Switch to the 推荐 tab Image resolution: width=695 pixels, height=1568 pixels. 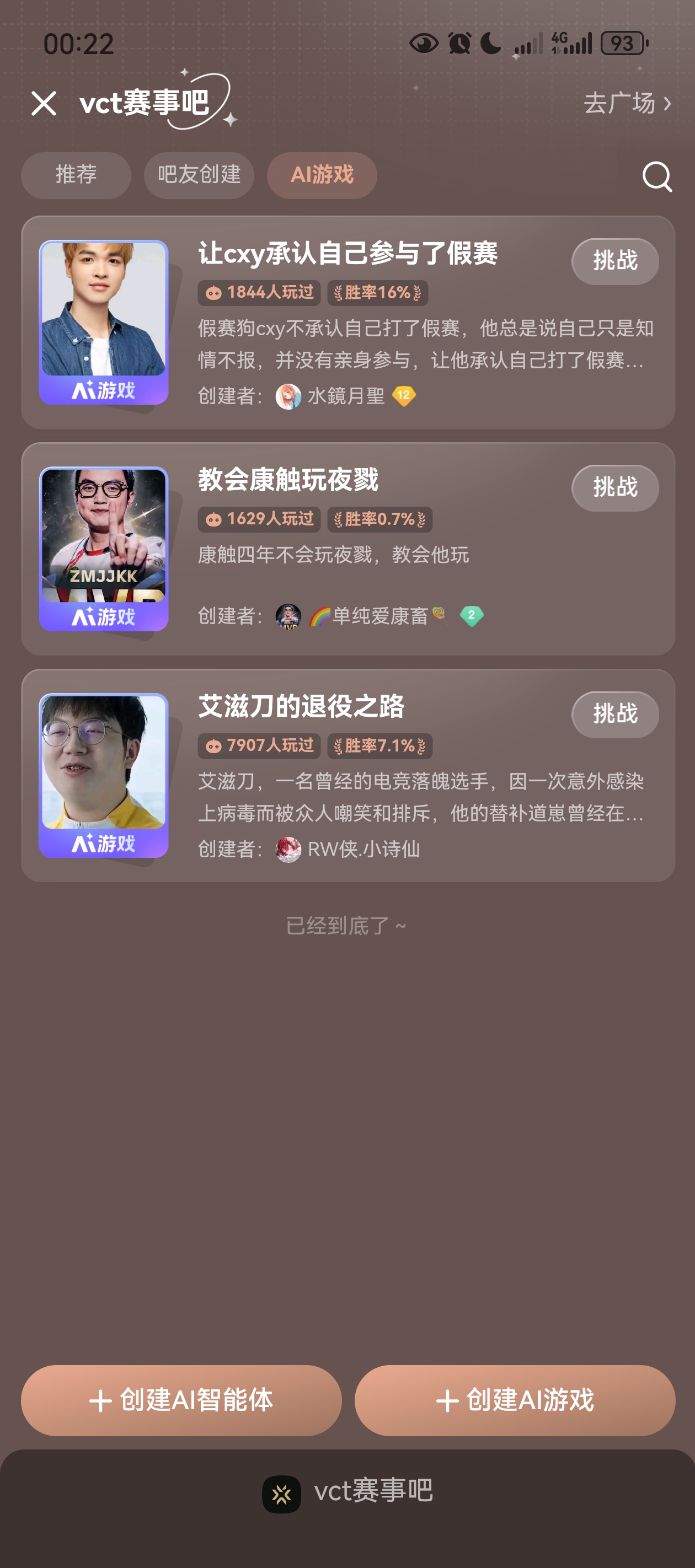click(76, 175)
